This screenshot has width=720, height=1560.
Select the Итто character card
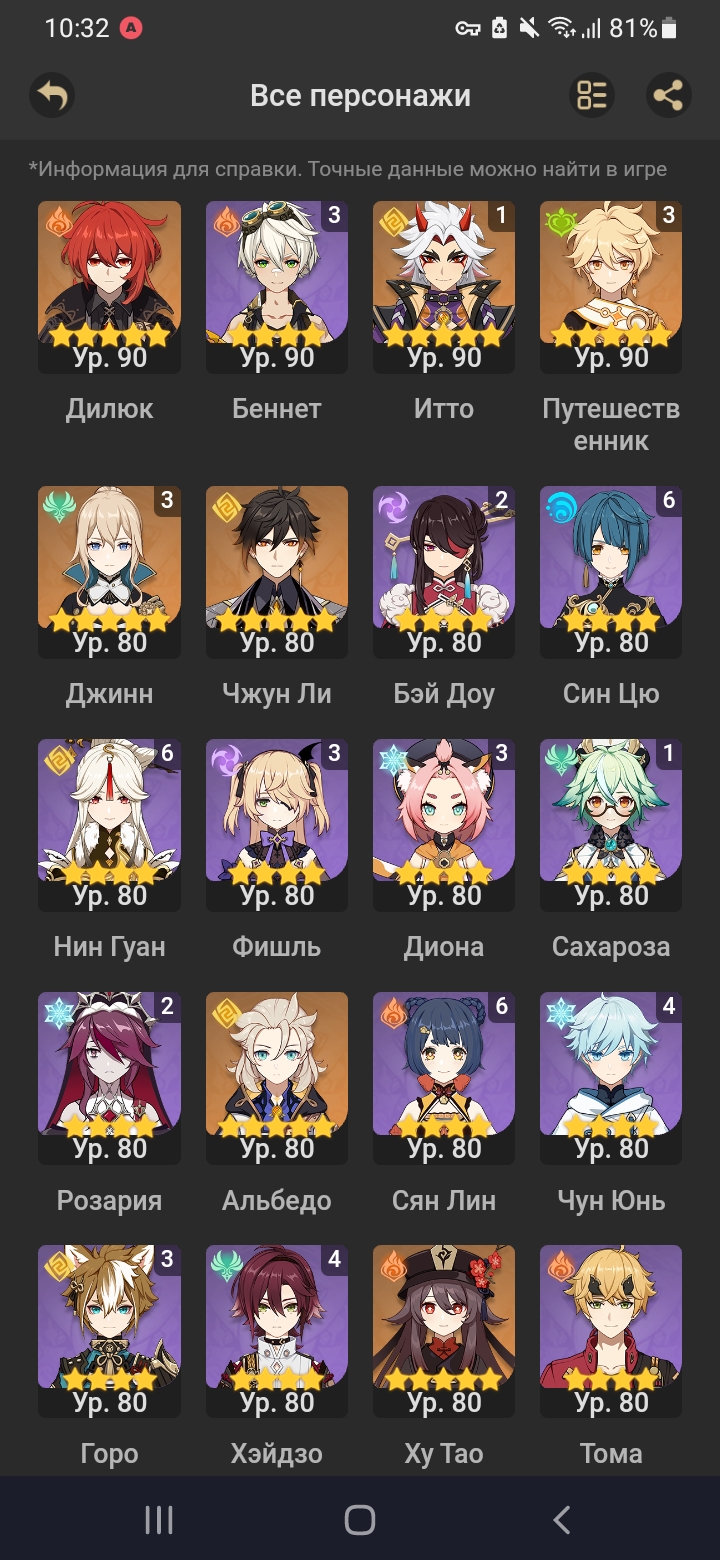tap(444, 287)
